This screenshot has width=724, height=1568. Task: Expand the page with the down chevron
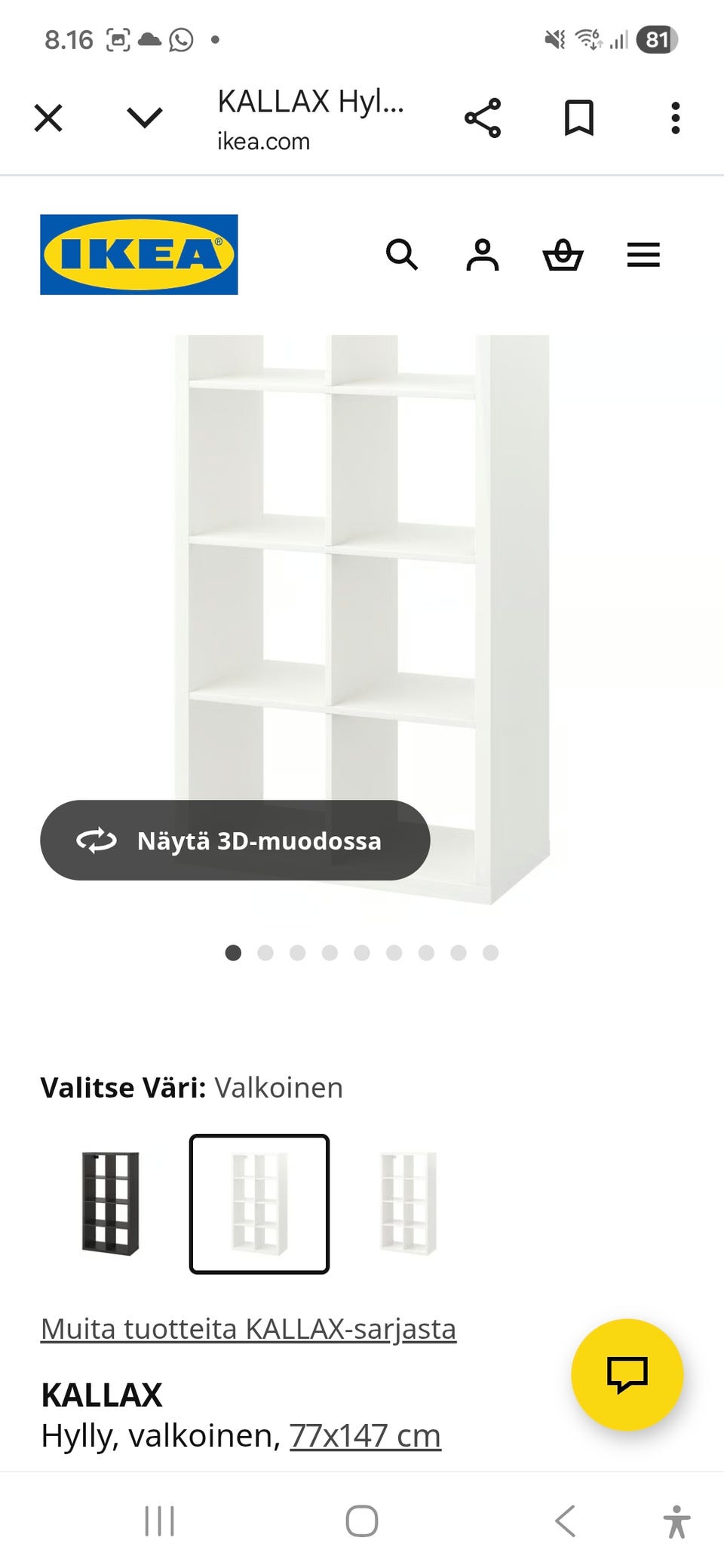[145, 118]
